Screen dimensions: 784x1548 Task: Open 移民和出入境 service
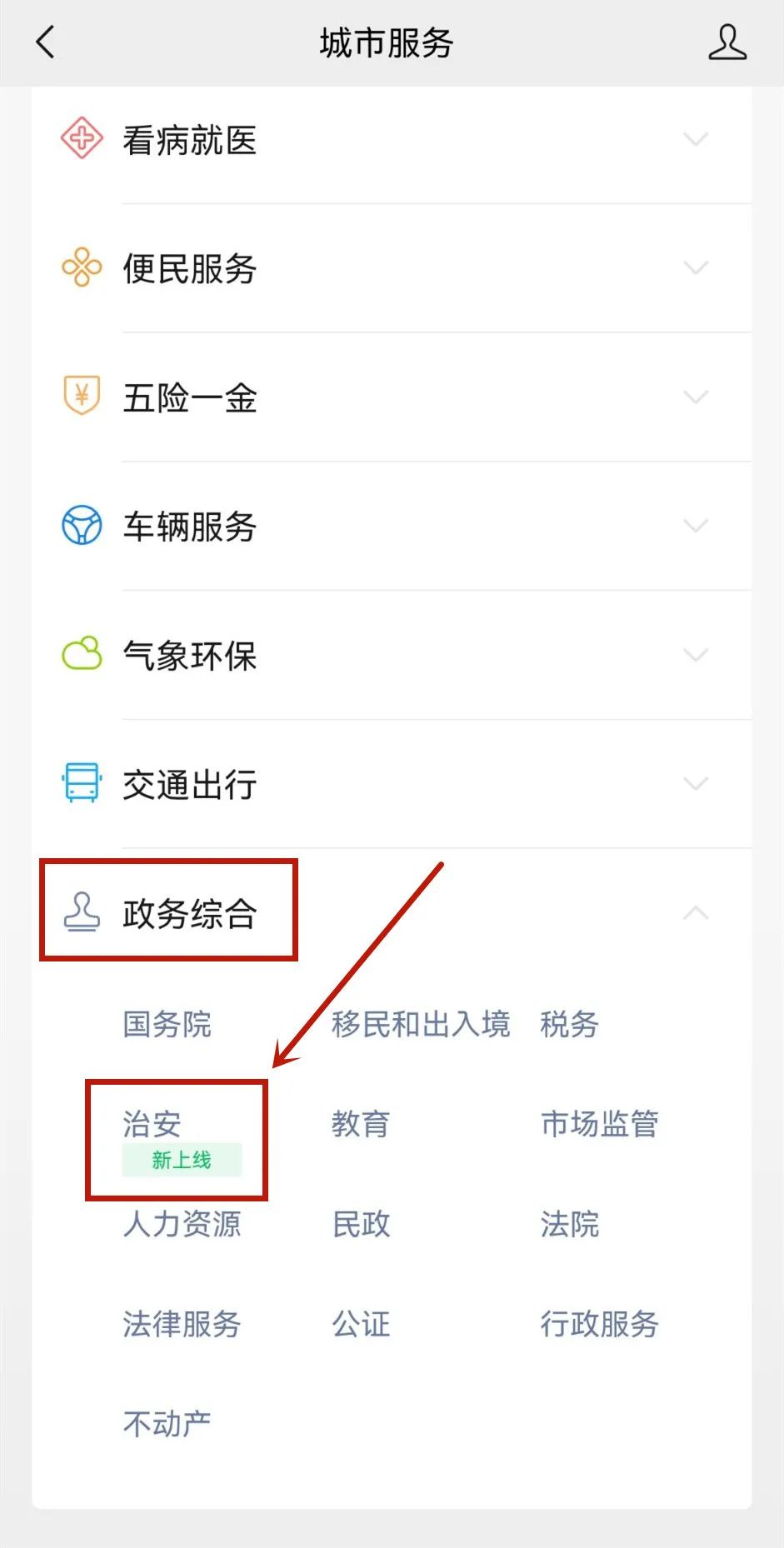pyautogui.click(x=421, y=1024)
